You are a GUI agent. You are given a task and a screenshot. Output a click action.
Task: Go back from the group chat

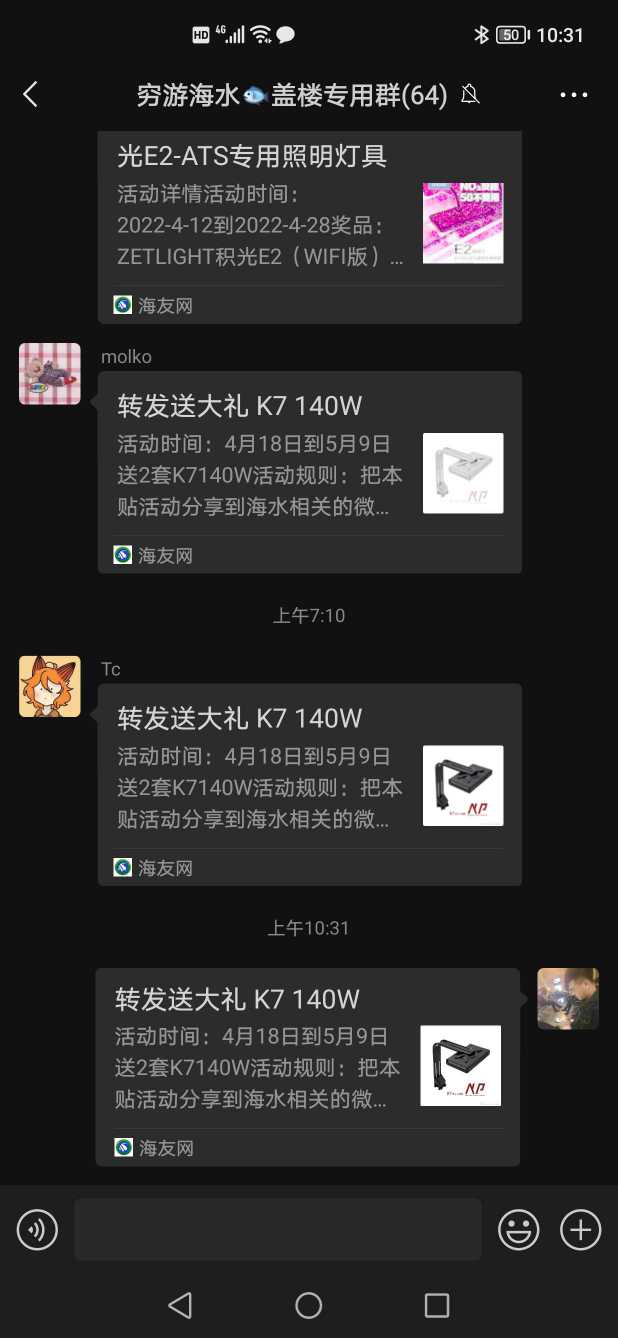(31, 95)
